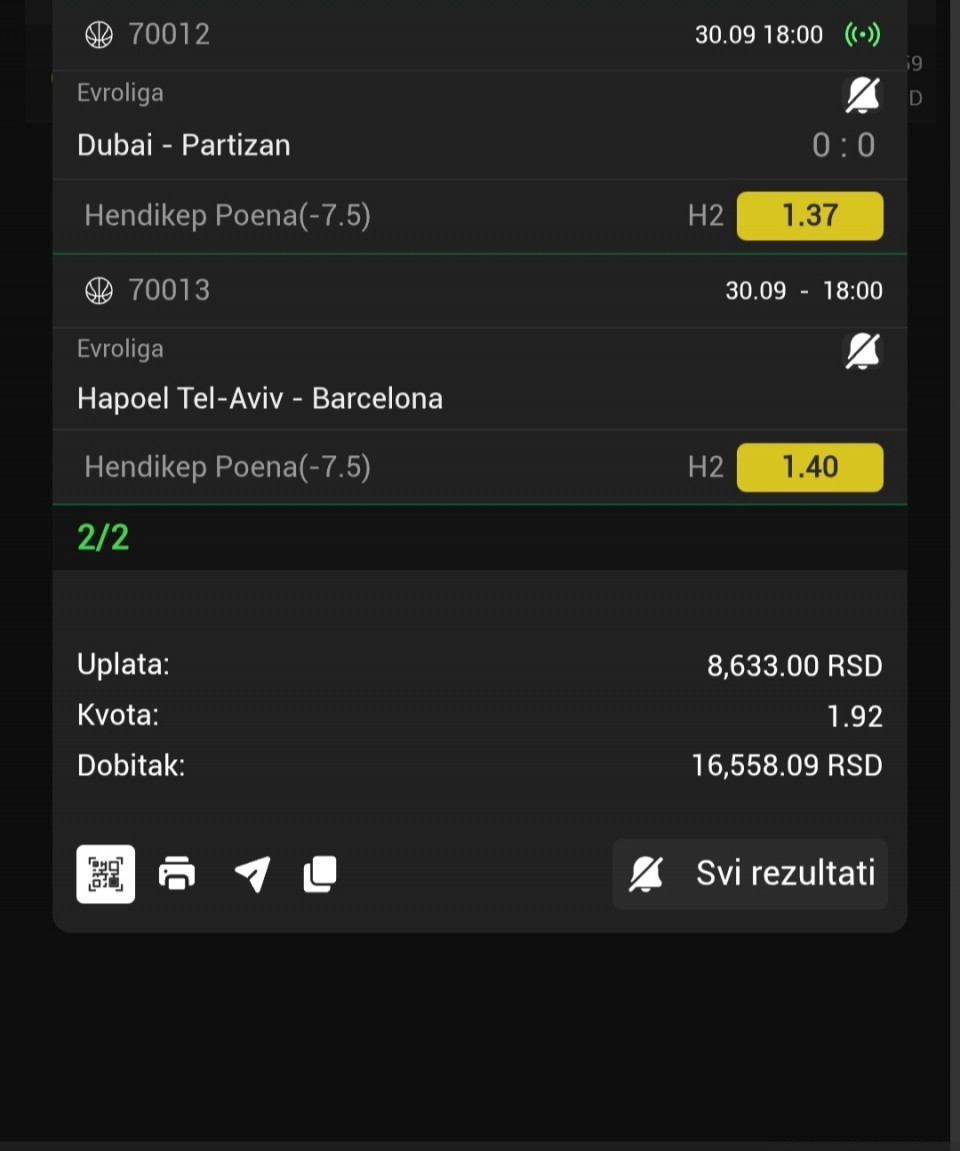Share the ticket via send icon
The image size is (960, 1151).
pyautogui.click(x=251, y=874)
